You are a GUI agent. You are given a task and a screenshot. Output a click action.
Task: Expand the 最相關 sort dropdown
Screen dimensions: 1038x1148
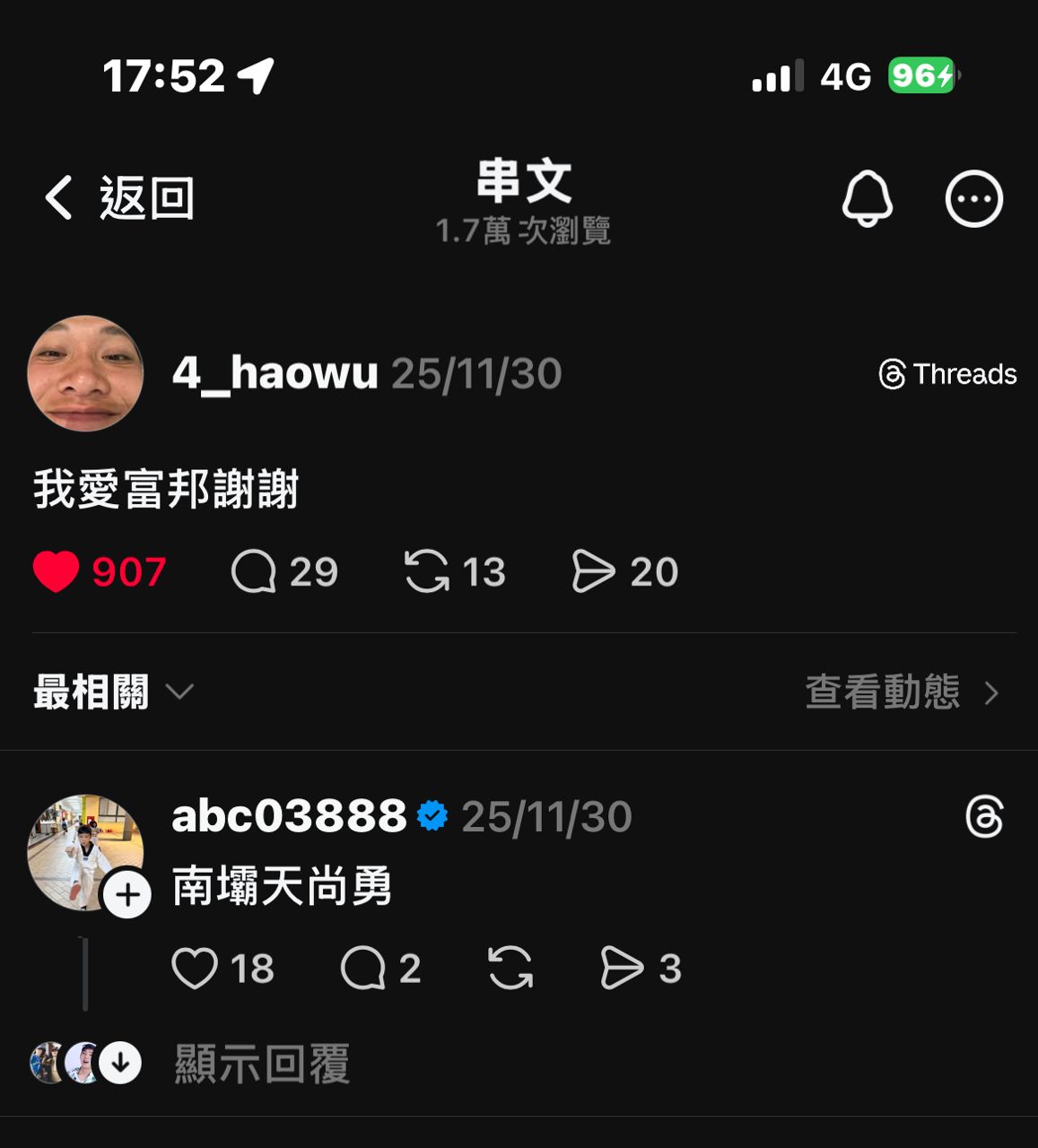[x=113, y=692]
